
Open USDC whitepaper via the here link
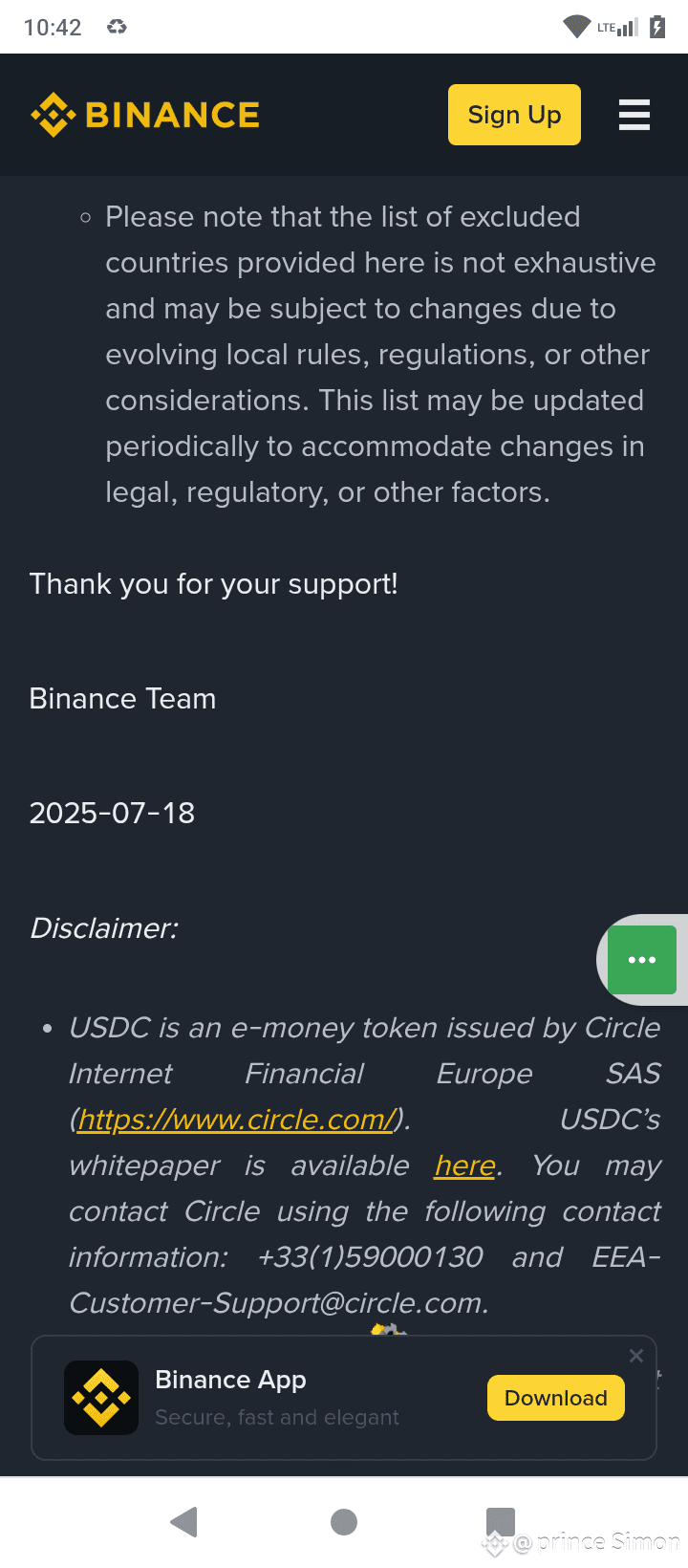(x=465, y=1165)
